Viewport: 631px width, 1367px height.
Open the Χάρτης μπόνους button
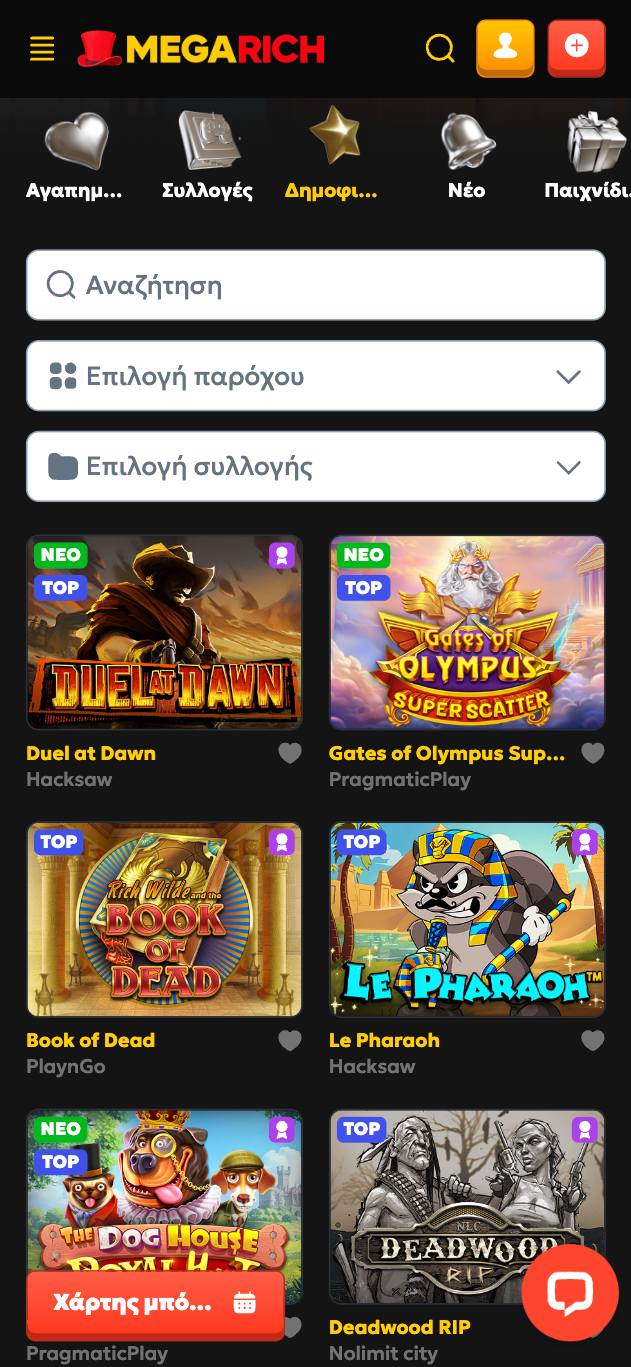[155, 1302]
